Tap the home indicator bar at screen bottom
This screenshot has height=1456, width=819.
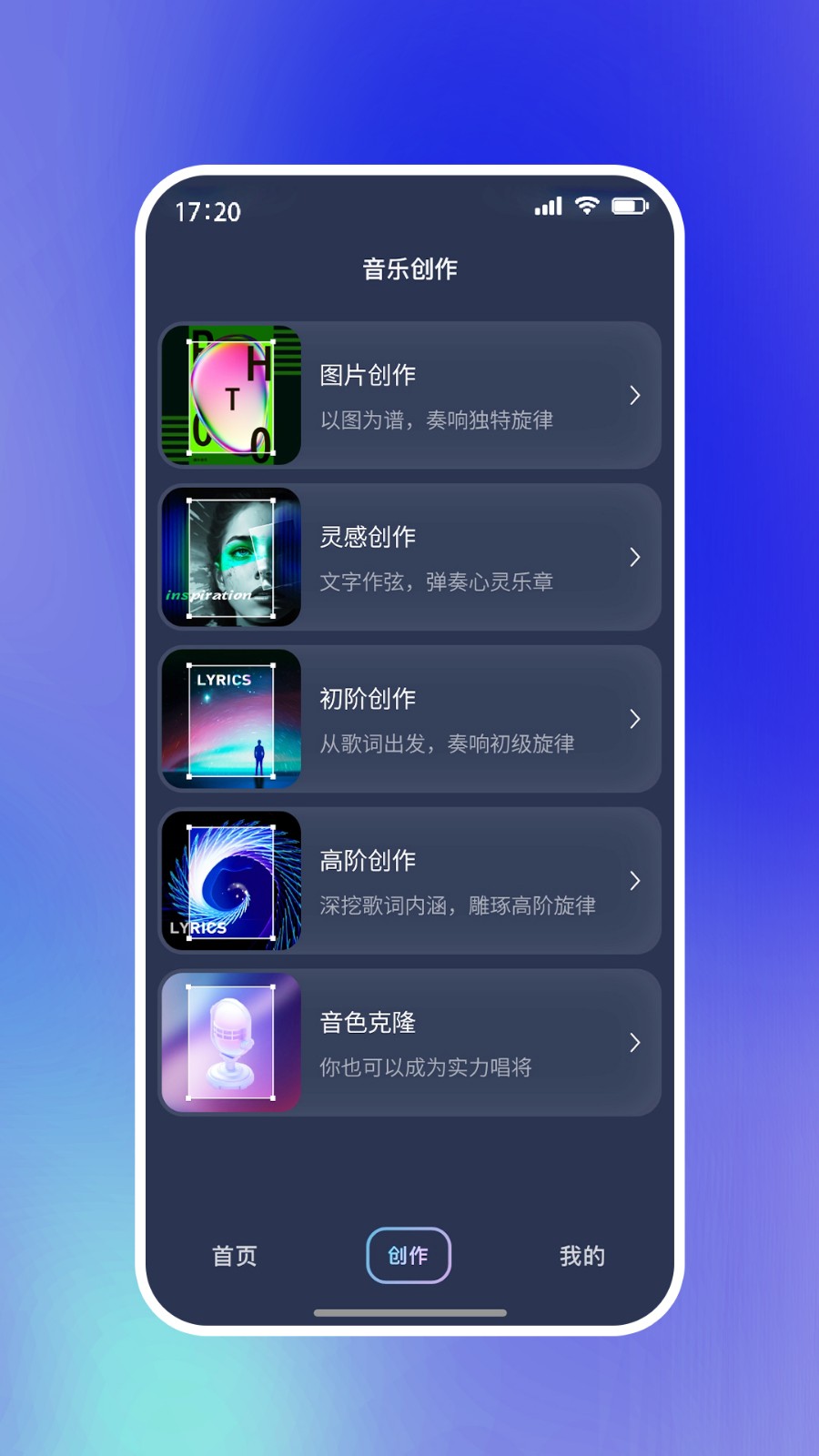click(409, 1313)
